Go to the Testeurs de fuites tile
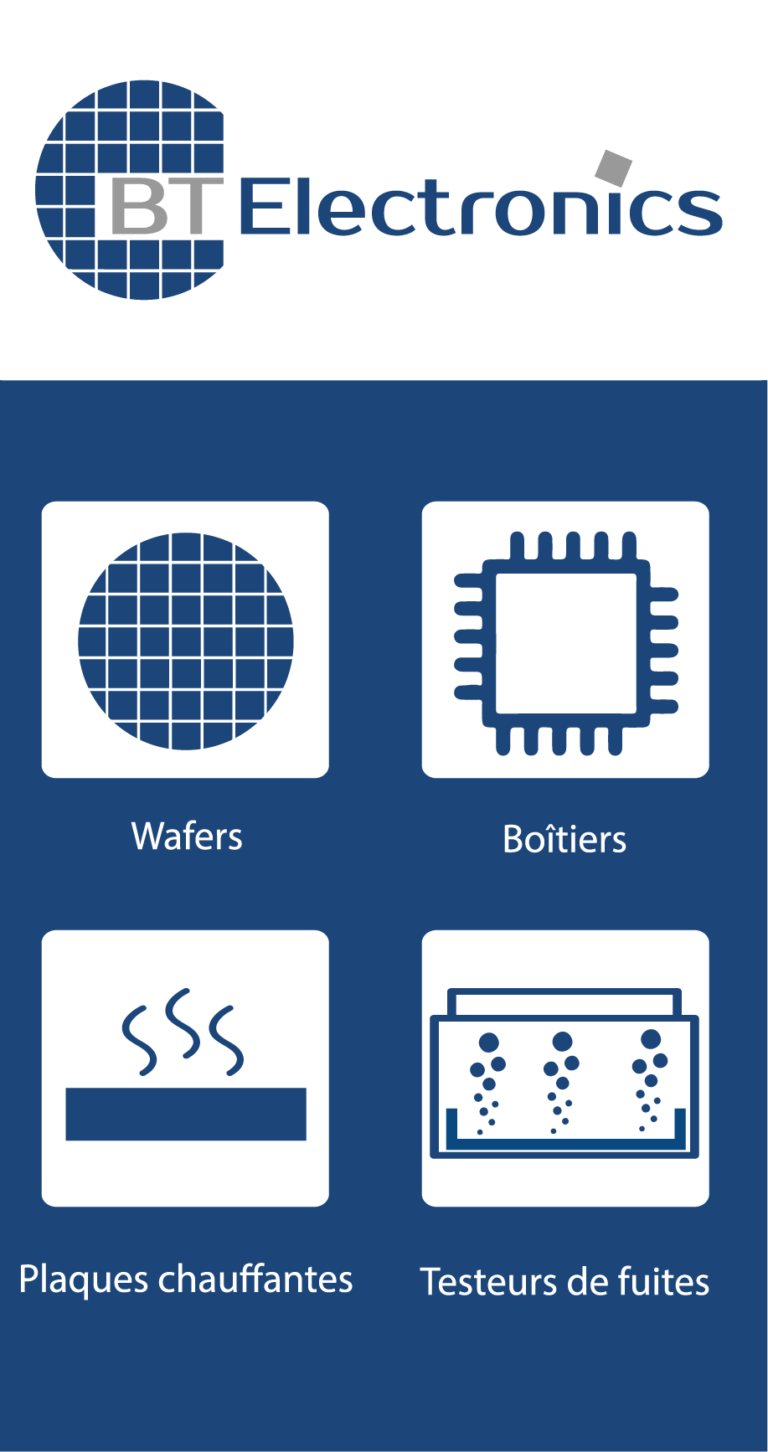Image resolution: width=768 pixels, height=1452 pixels. point(565,1068)
